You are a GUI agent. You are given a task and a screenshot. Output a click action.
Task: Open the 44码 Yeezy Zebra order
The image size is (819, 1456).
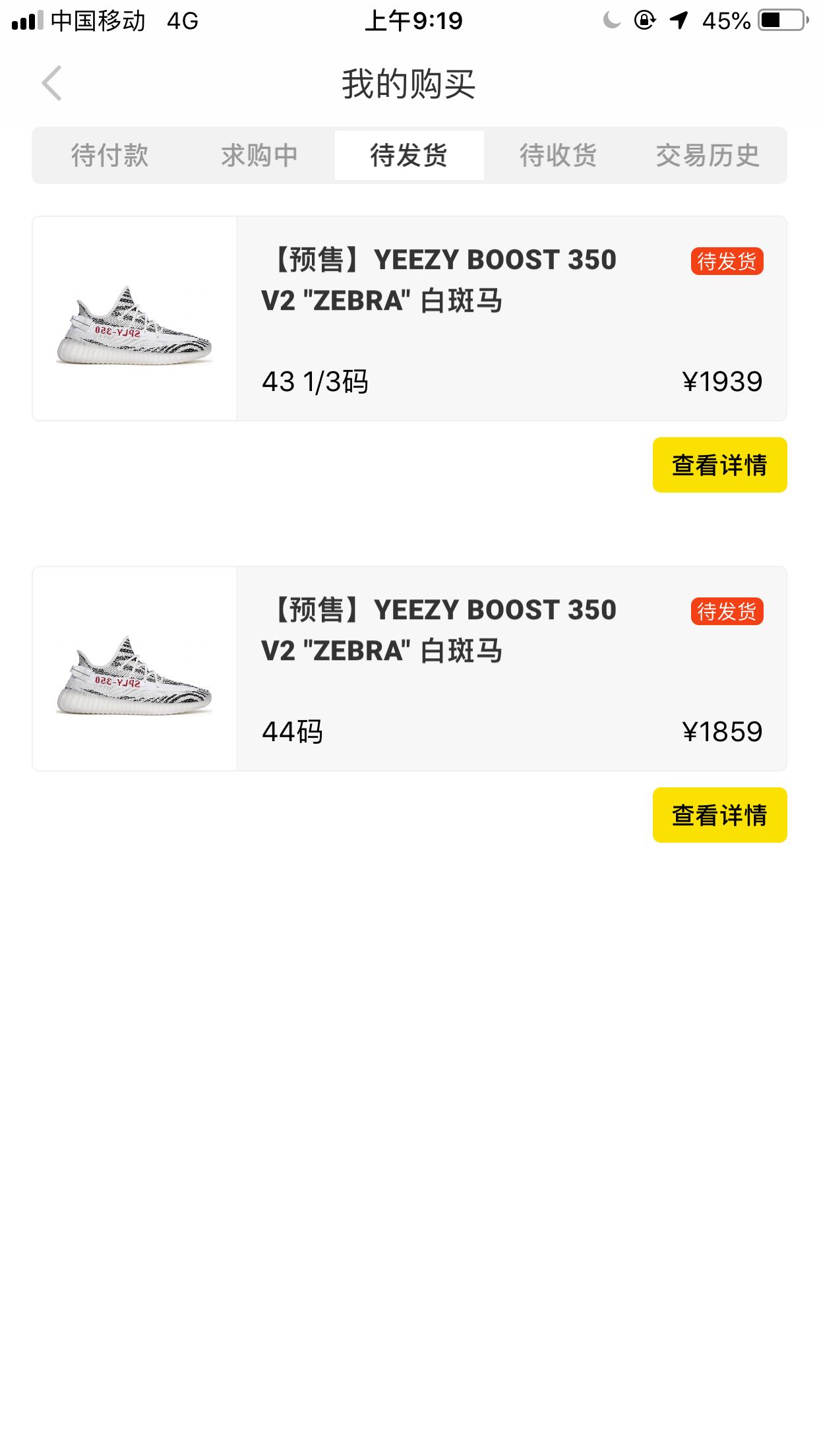[409, 669]
